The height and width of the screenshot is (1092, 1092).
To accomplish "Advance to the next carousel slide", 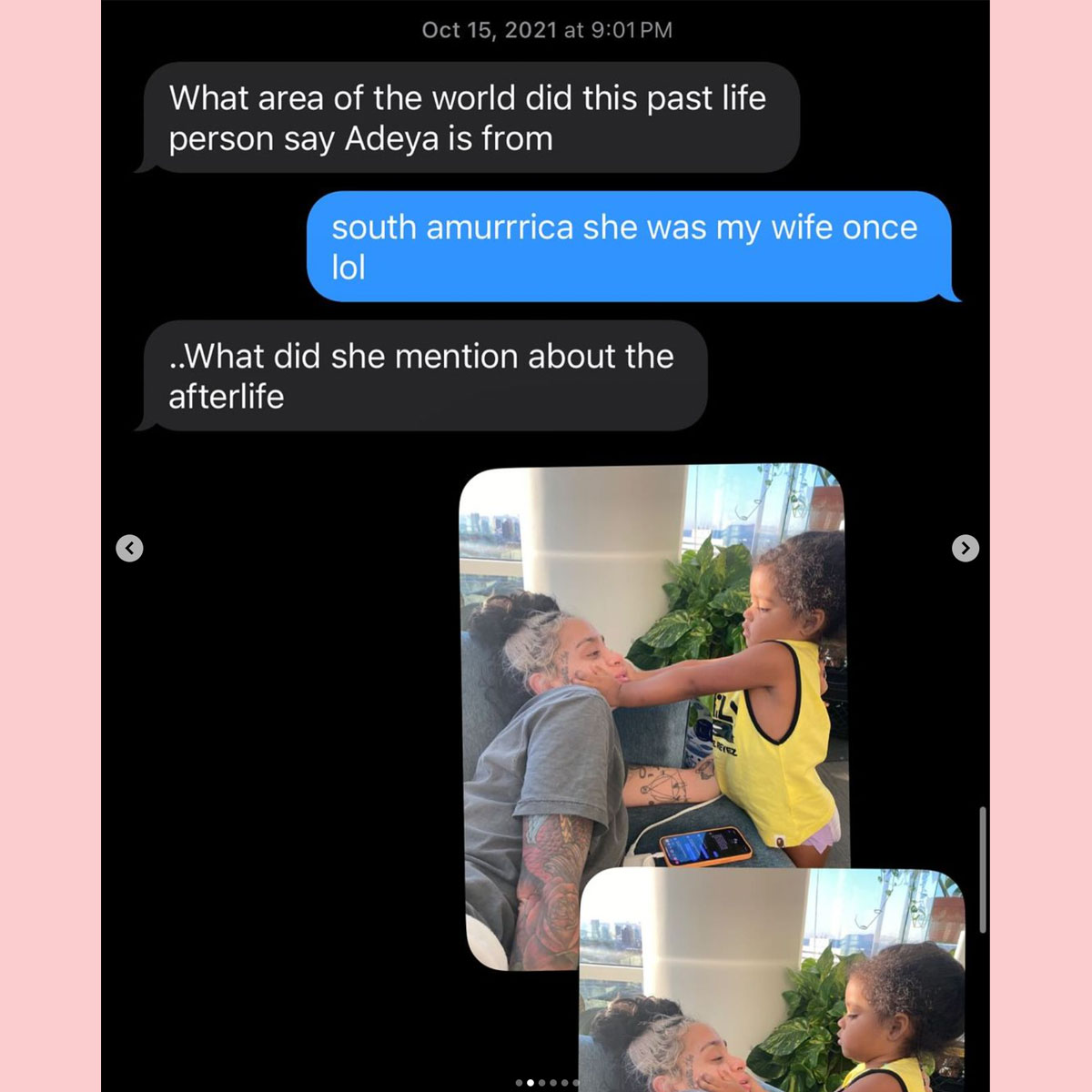I will (x=965, y=548).
